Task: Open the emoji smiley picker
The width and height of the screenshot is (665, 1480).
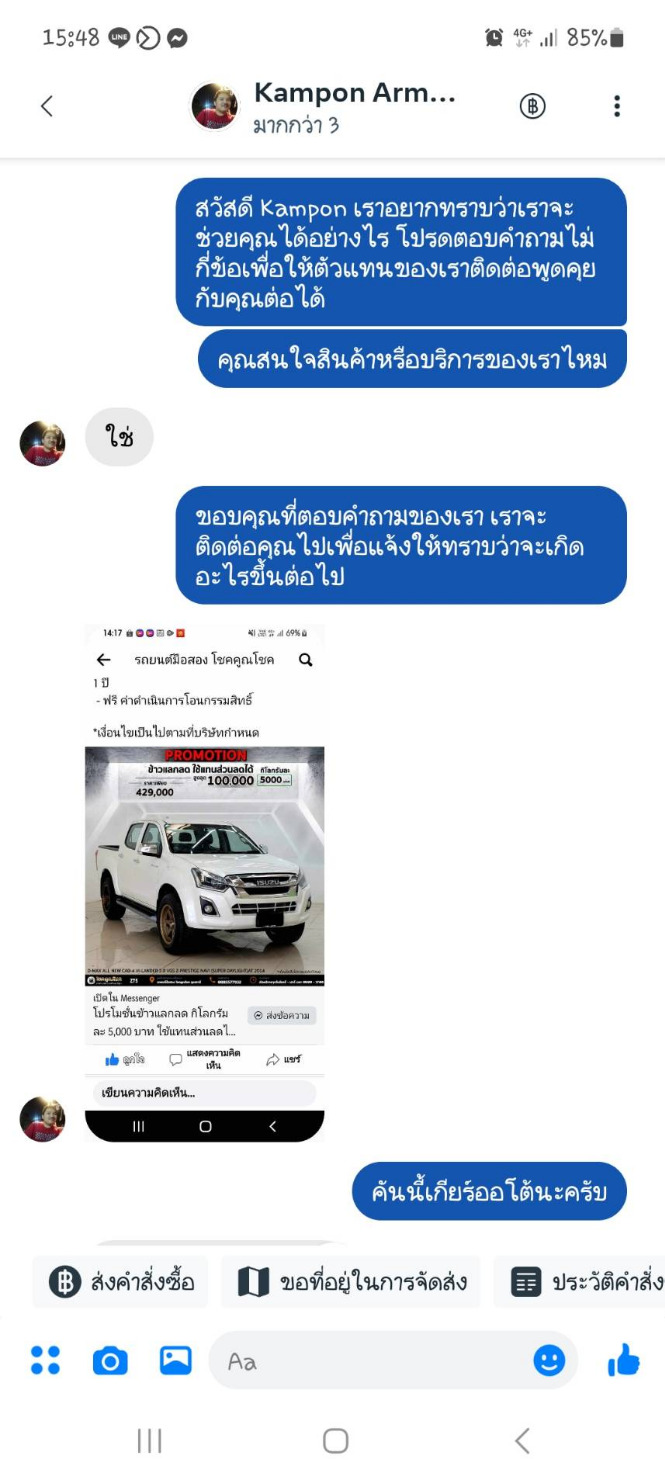Action: click(x=549, y=1360)
